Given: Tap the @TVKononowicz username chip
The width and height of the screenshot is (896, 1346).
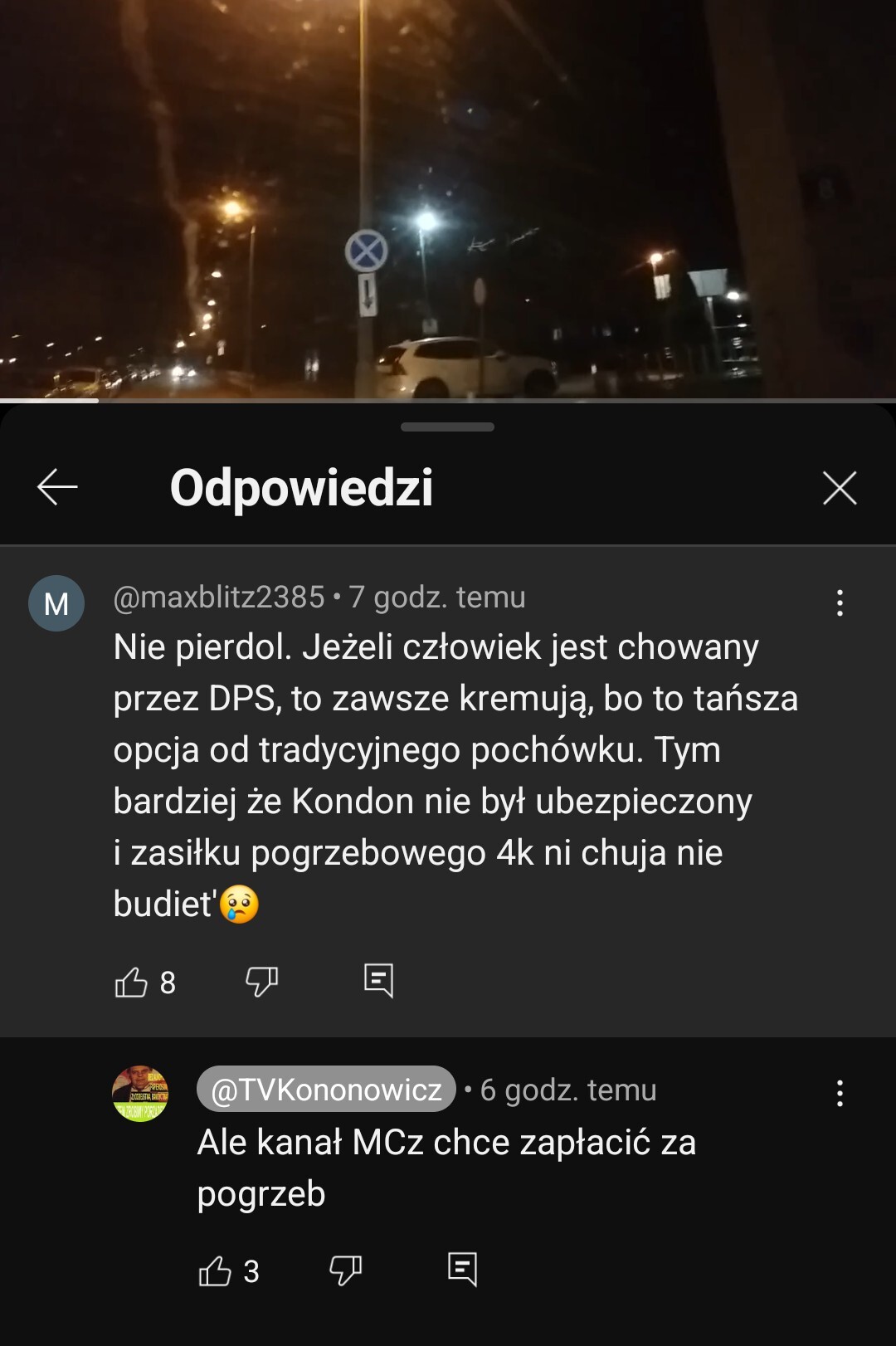Looking at the screenshot, I should coord(326,1089).
